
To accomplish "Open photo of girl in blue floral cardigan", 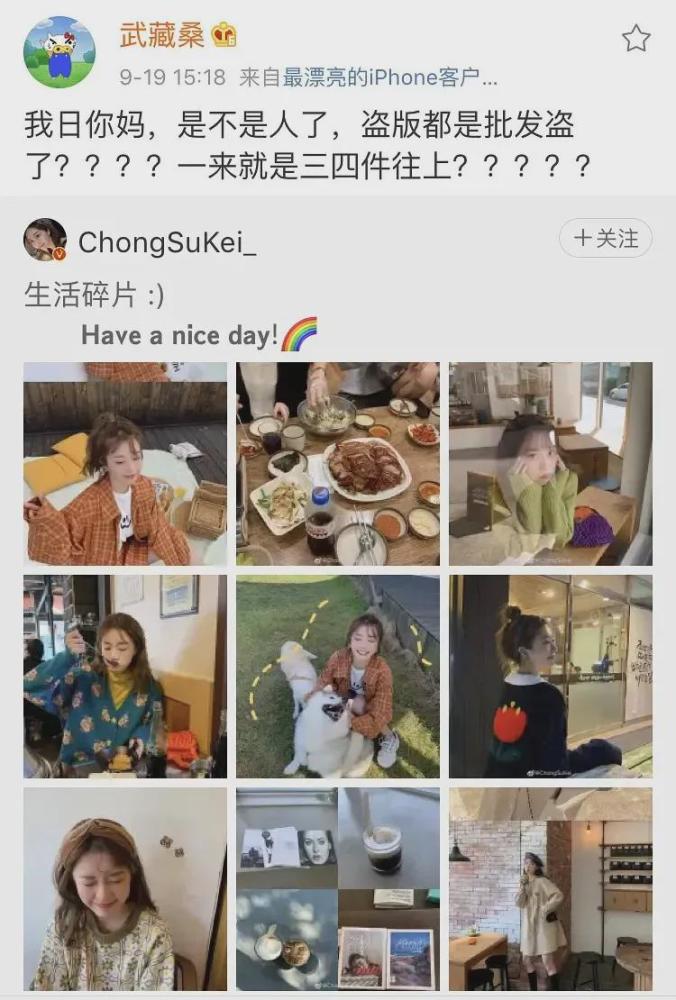I will point(125,676).
